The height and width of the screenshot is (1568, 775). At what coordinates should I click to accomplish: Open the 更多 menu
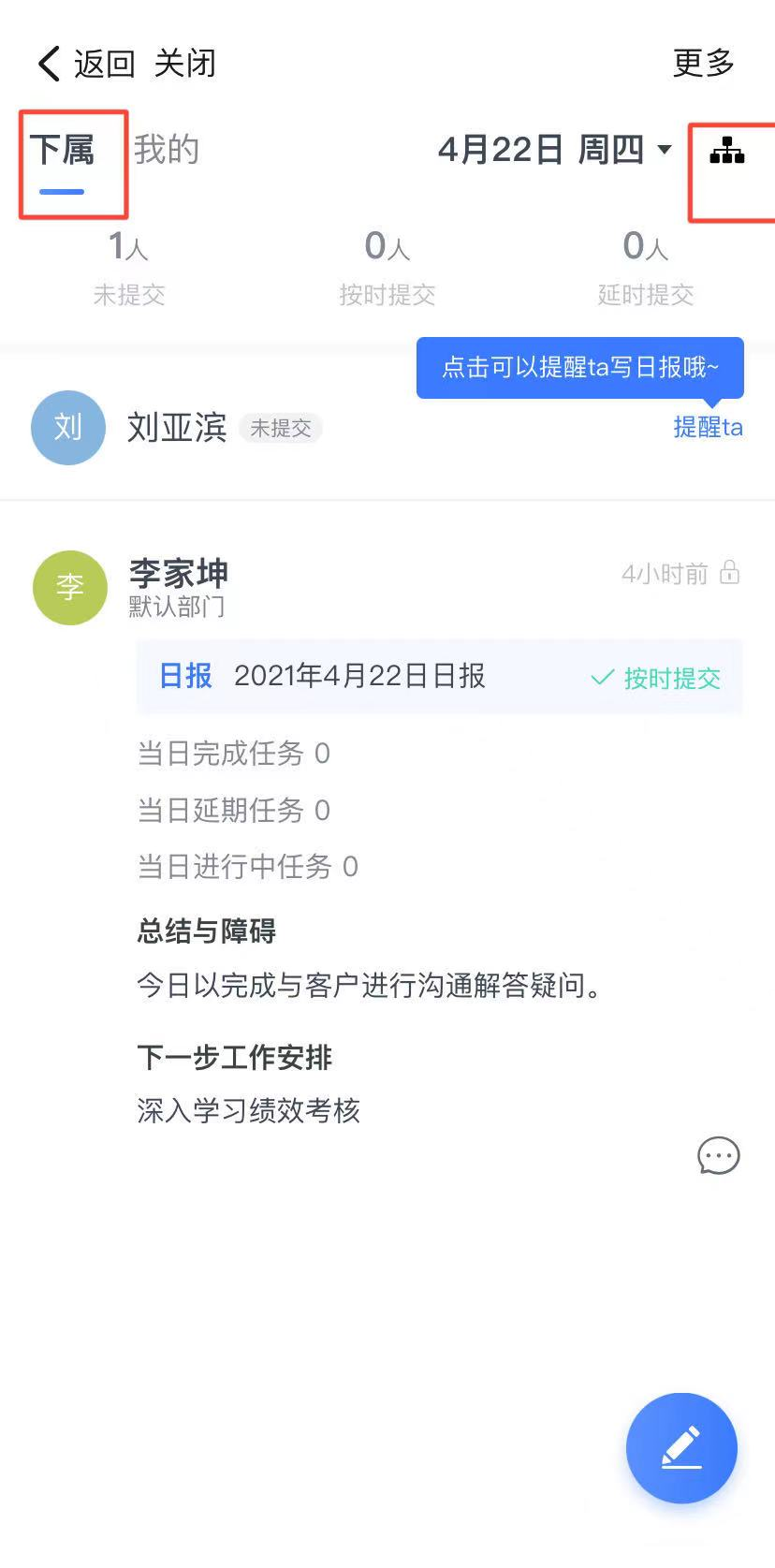tap(703, 64)
